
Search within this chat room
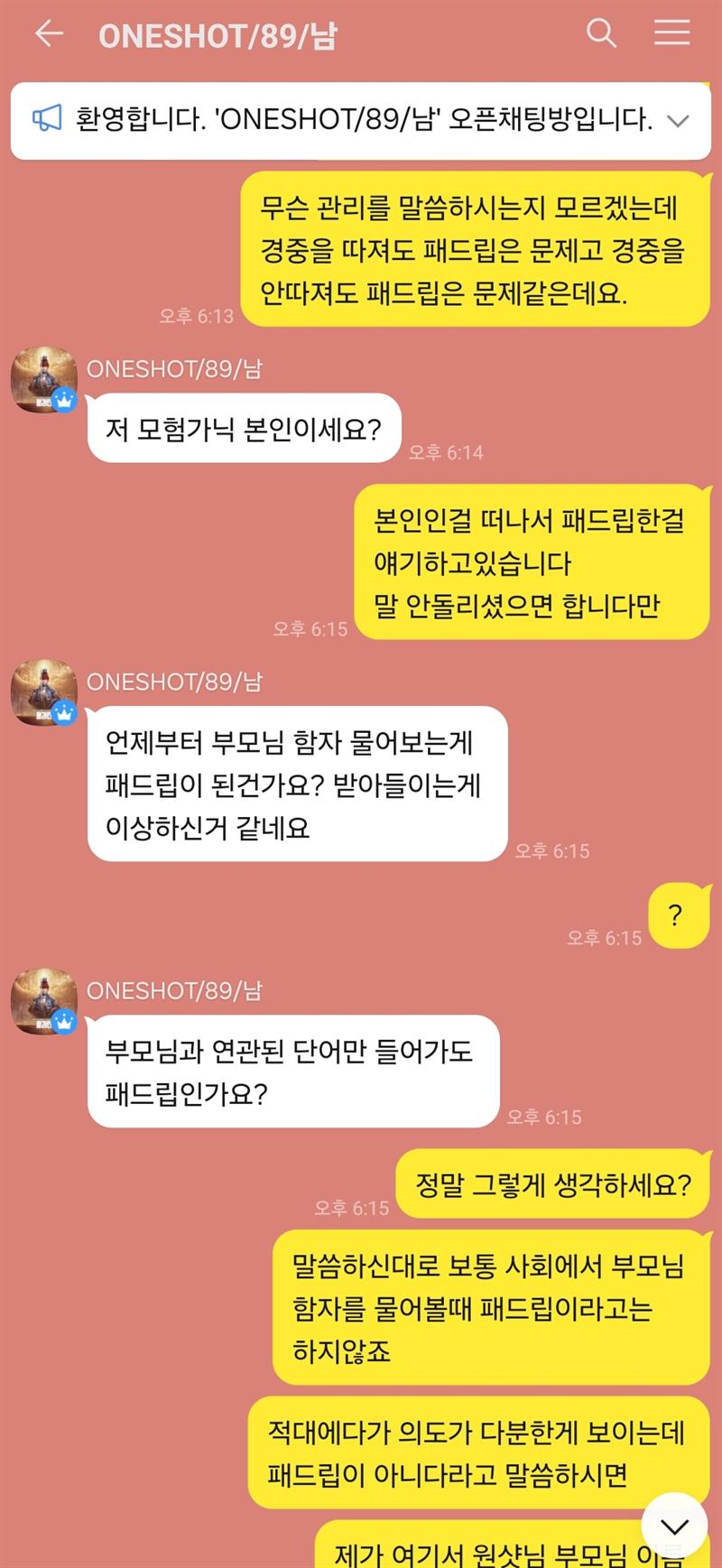tap(601, 33)
